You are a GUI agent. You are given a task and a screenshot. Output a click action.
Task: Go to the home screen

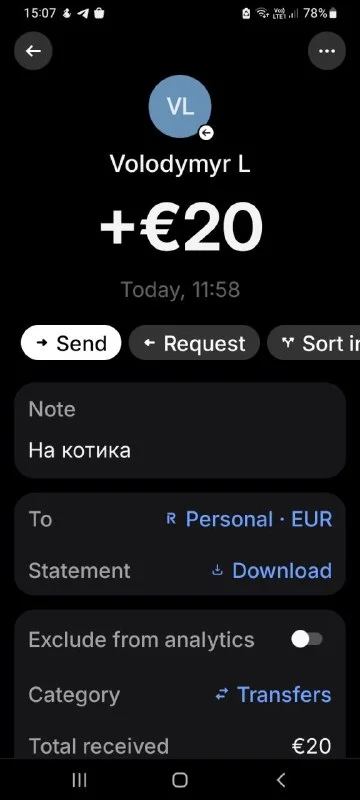[180, 779]
